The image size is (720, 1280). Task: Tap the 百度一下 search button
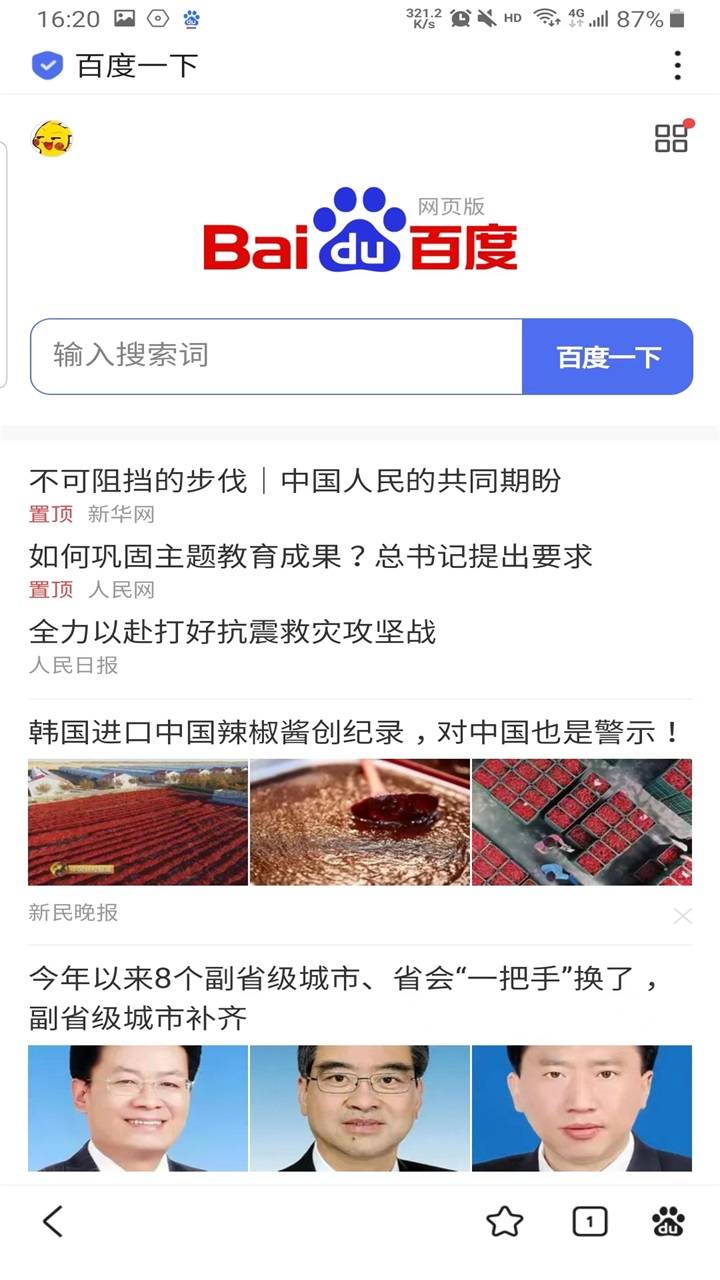pos(608,357)
